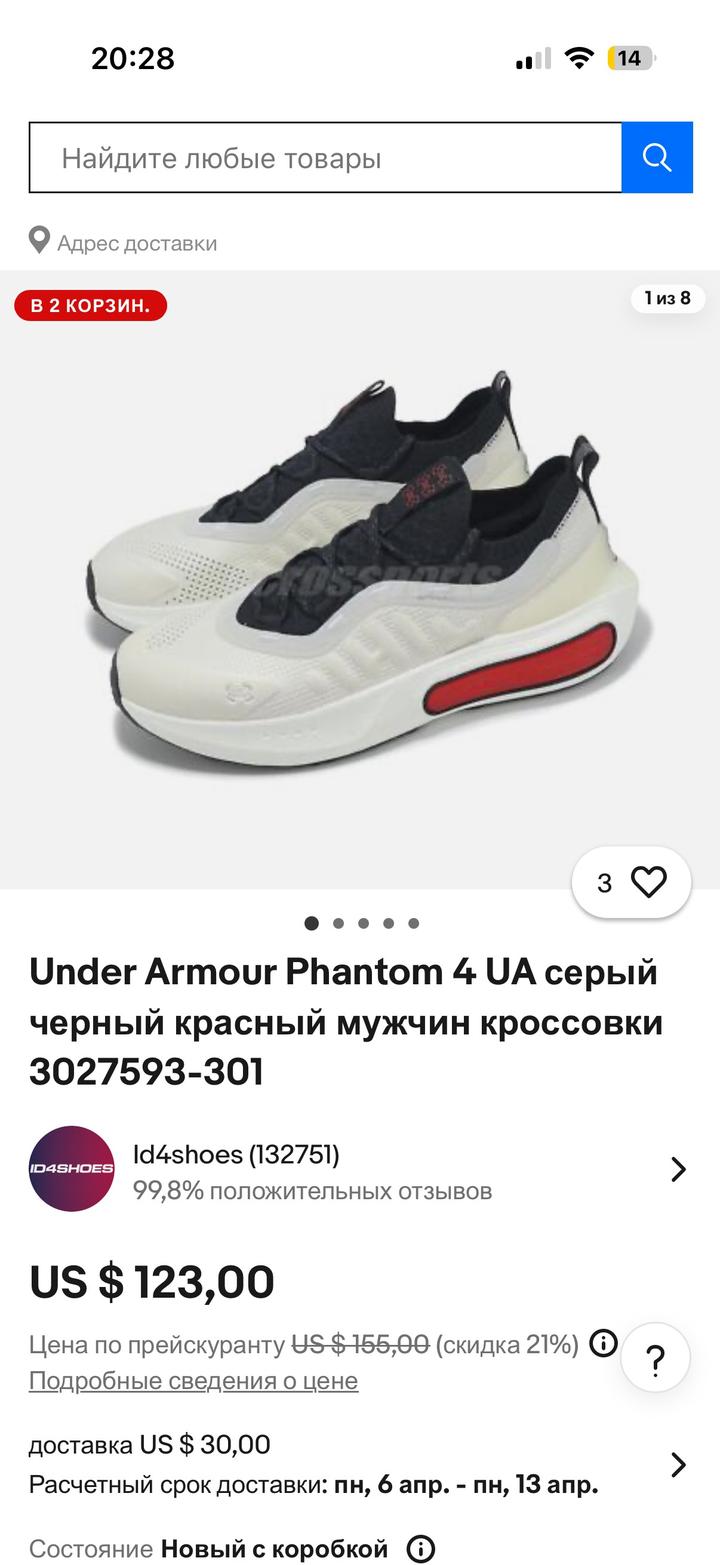720x1565 pixels.
Task: Tap the blue search magnifier button
Action: pyautogui.click(x=657, y=157)
